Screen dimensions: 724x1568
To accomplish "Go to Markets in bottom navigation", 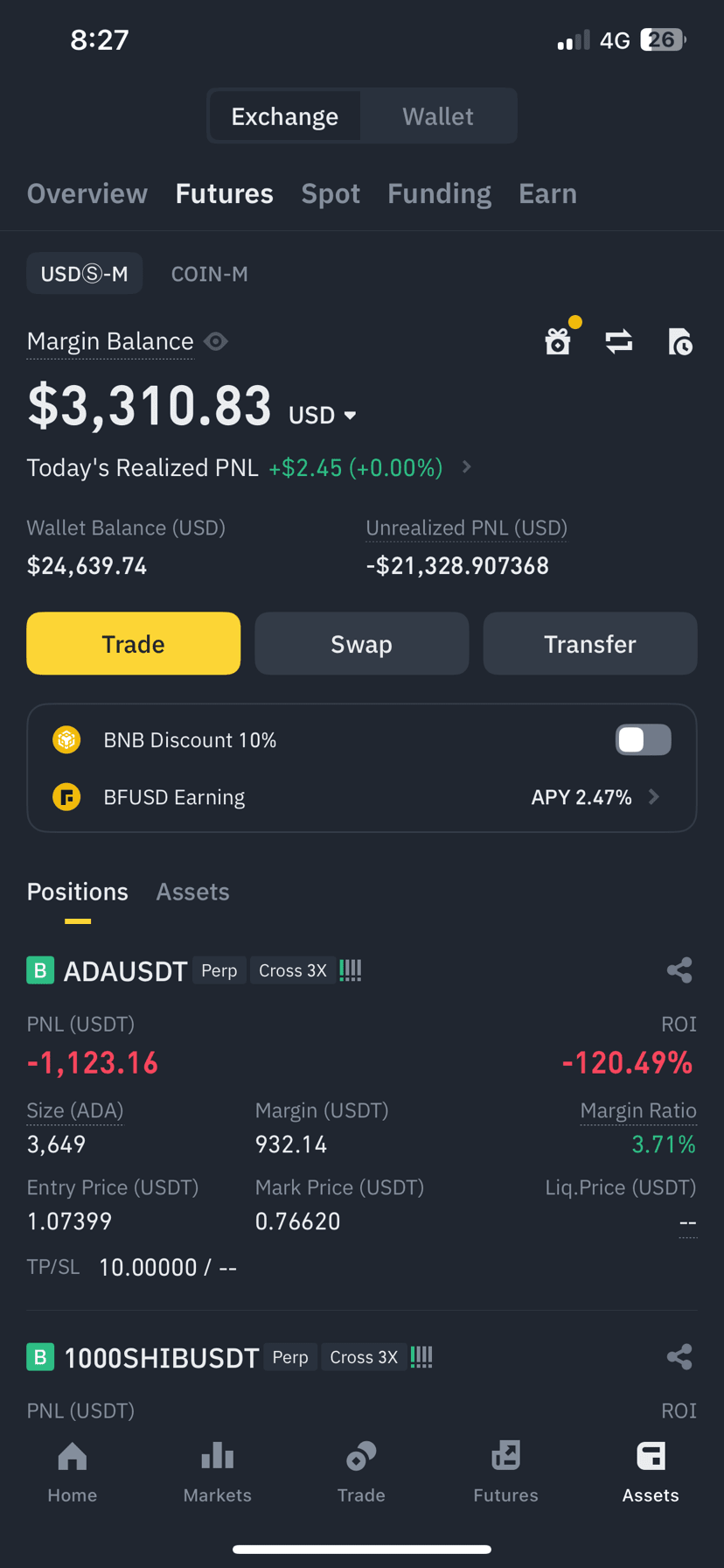I will (218, 1472).
